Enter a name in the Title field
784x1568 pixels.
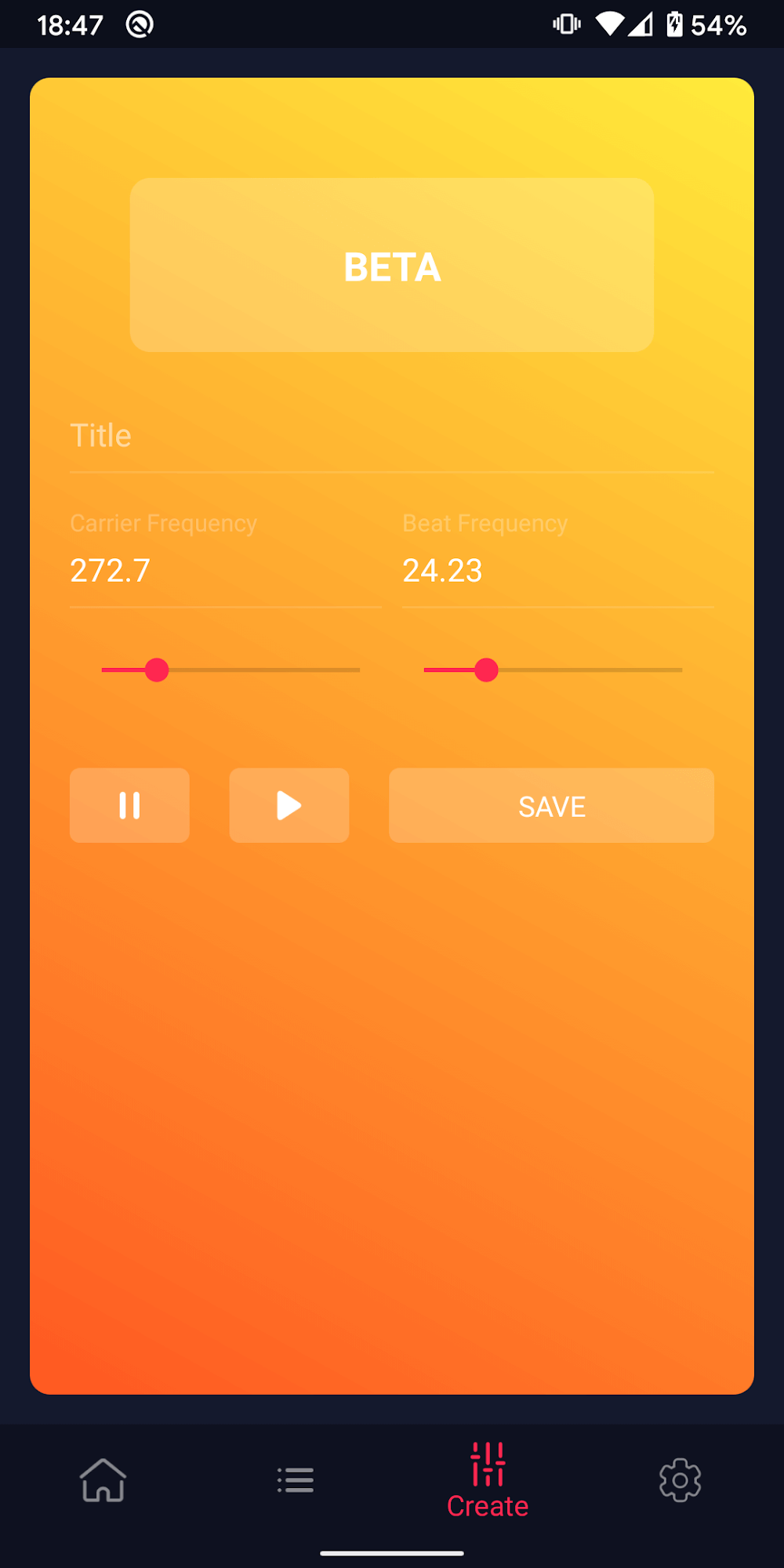(391, 437)
